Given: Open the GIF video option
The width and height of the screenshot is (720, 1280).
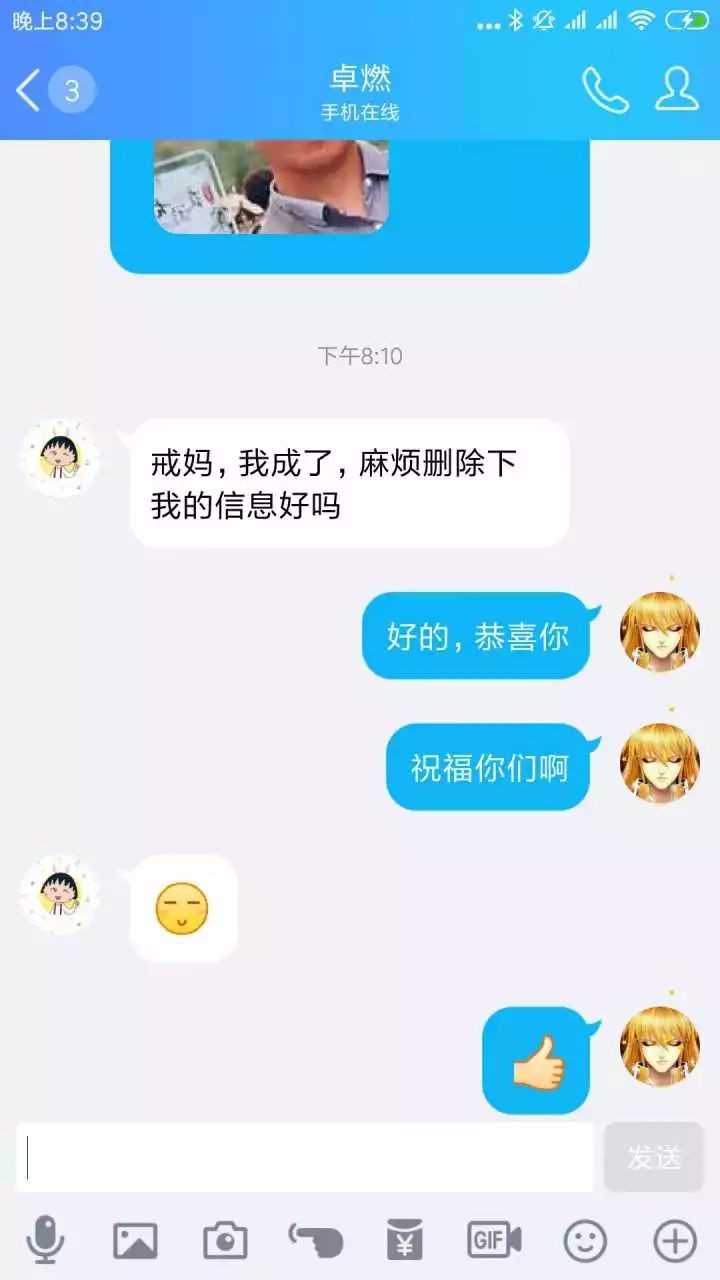Looking at the screenshot, I should point(494,1241).
